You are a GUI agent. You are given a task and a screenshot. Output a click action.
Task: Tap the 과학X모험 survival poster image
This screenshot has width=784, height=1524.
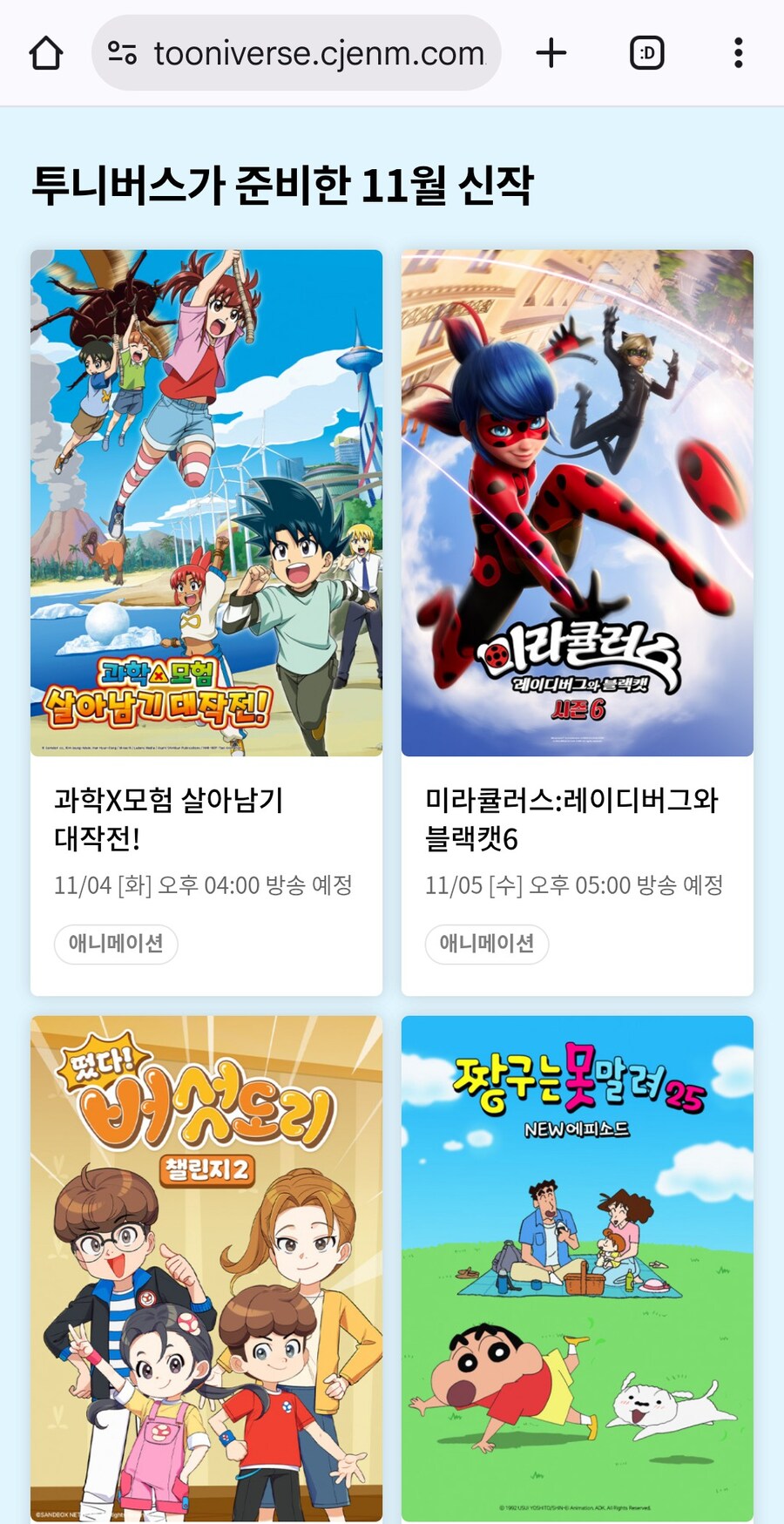[206, 502]
